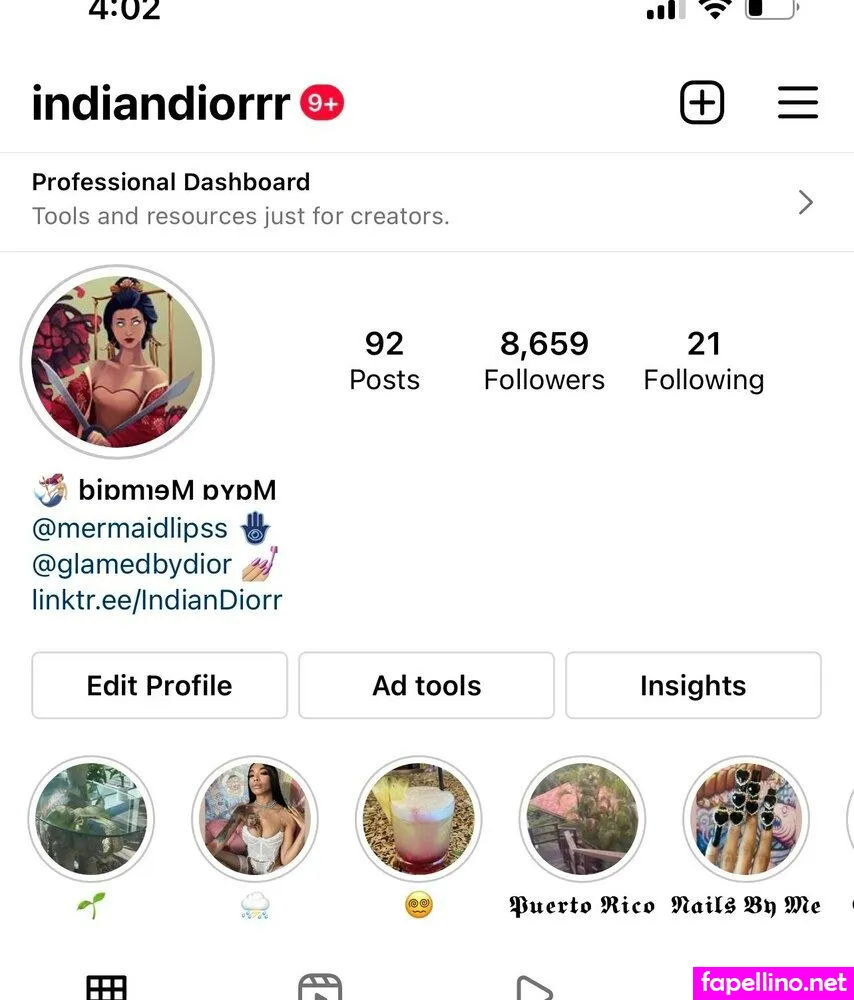Image resolution: width=854 pixels, height=1000 pixels.
Task: Open the Followers list
Action: 544,361
